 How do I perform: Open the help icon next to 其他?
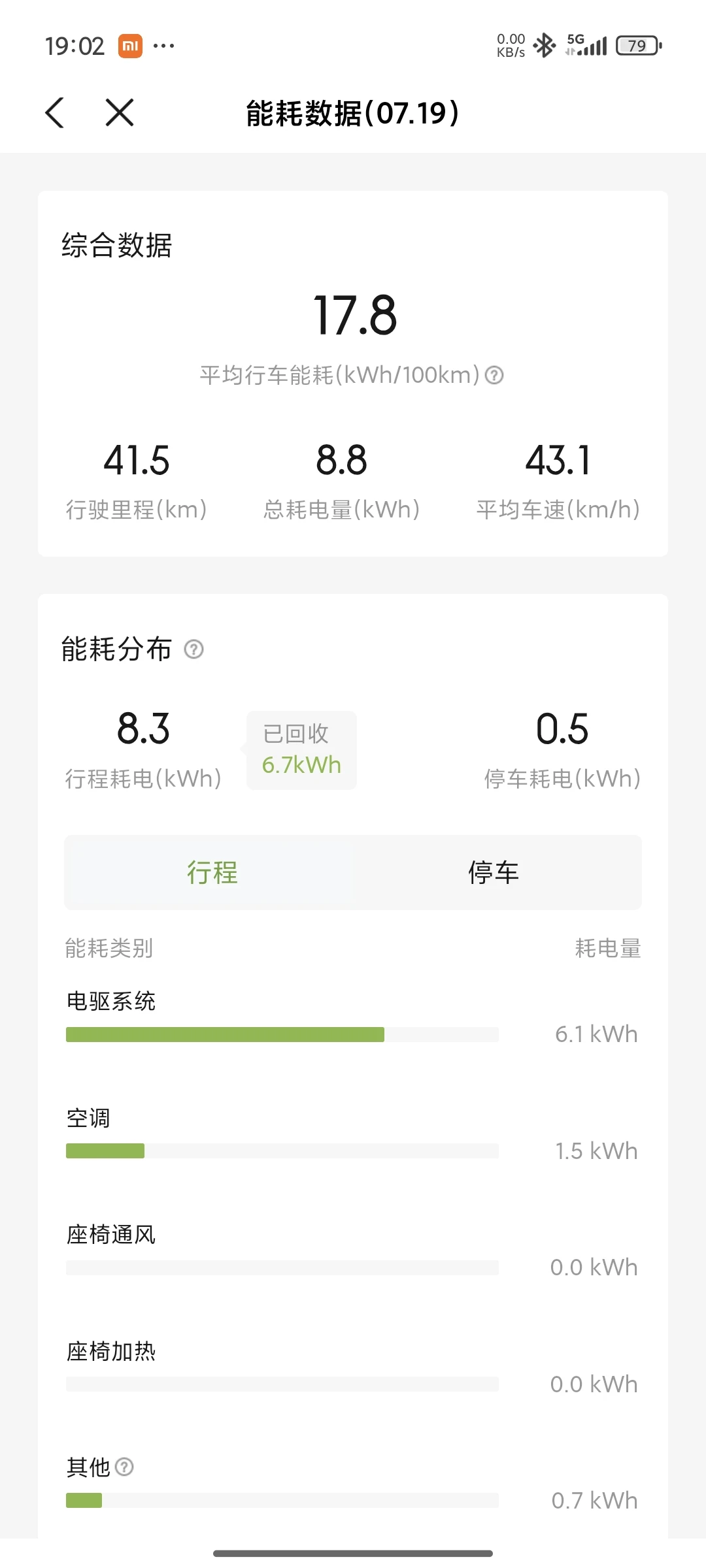[124, 1467]
